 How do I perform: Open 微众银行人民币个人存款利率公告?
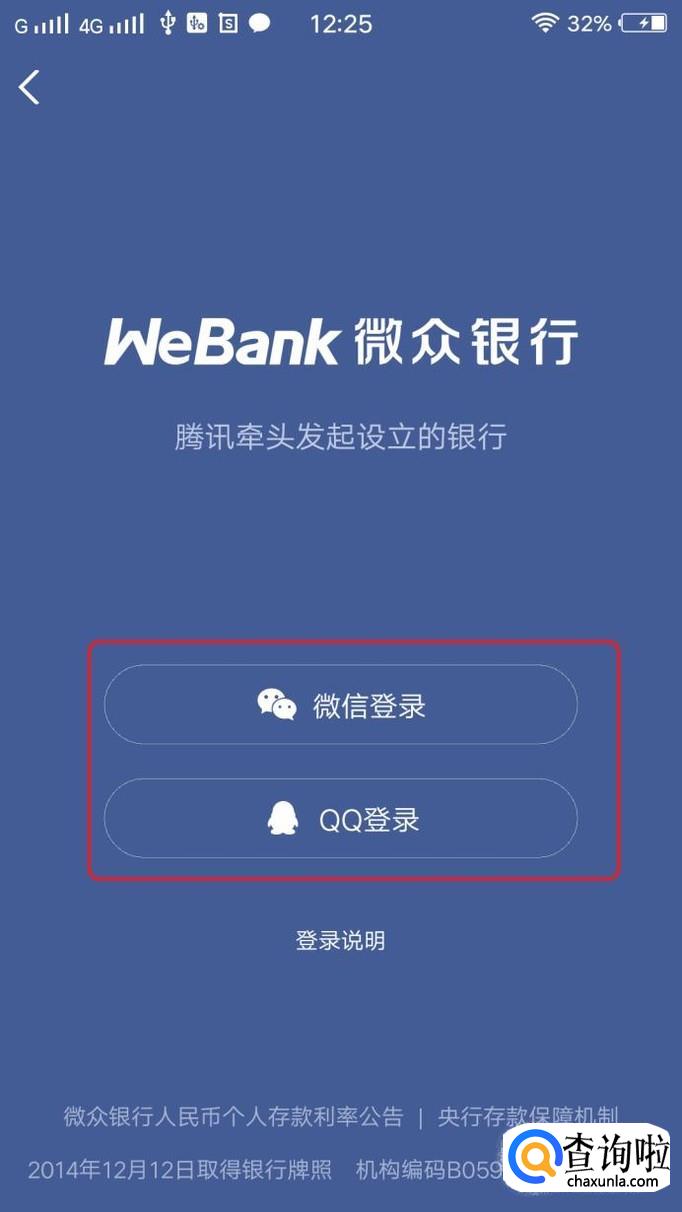(233, 1117)
